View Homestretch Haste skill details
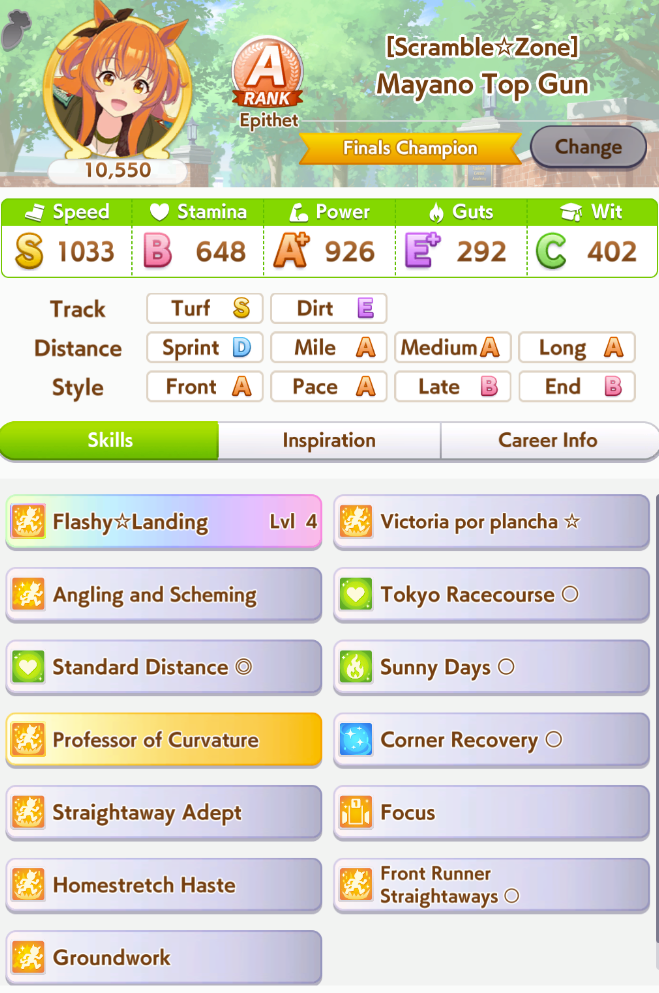Image resolution: width=659 pixels, height=993 pixels. (164, 885)
